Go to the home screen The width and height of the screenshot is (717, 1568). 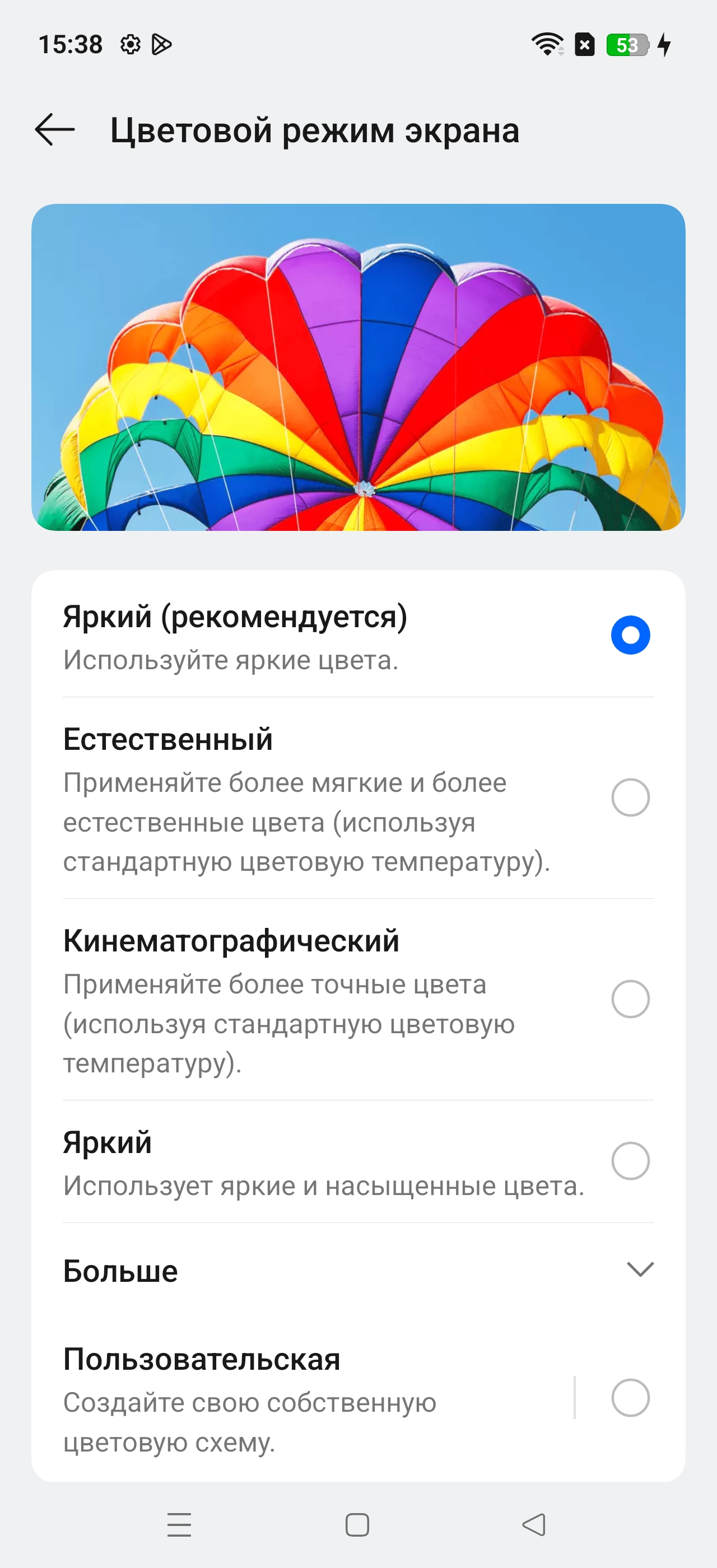(357, 1525)
